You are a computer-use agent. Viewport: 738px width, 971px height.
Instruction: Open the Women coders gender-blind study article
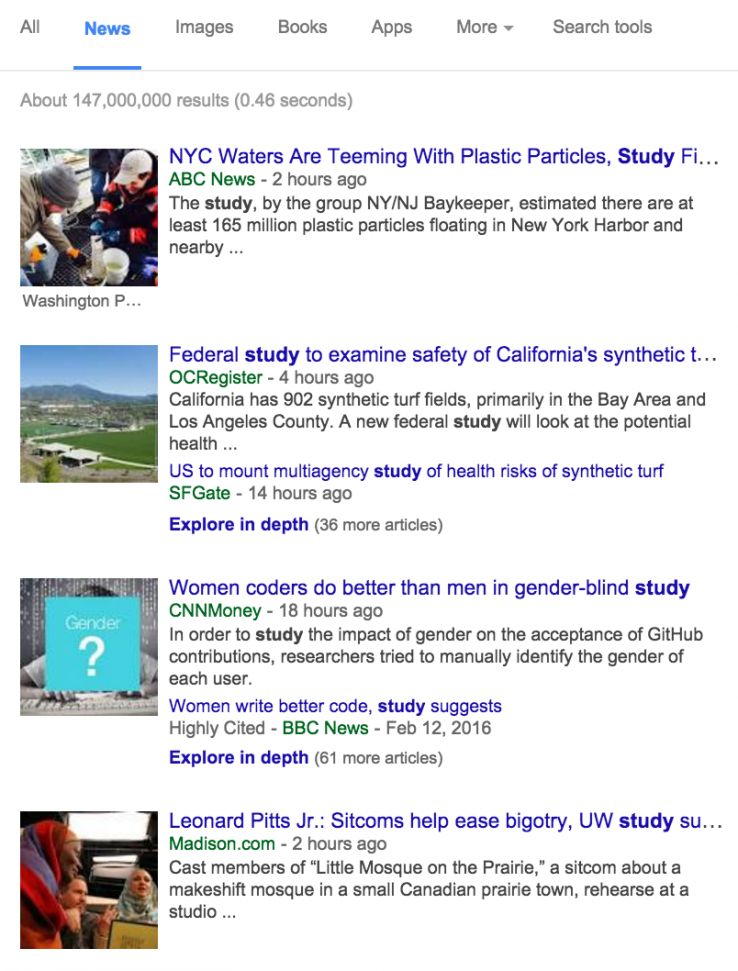pyautogui.click(x=429, y=588)
